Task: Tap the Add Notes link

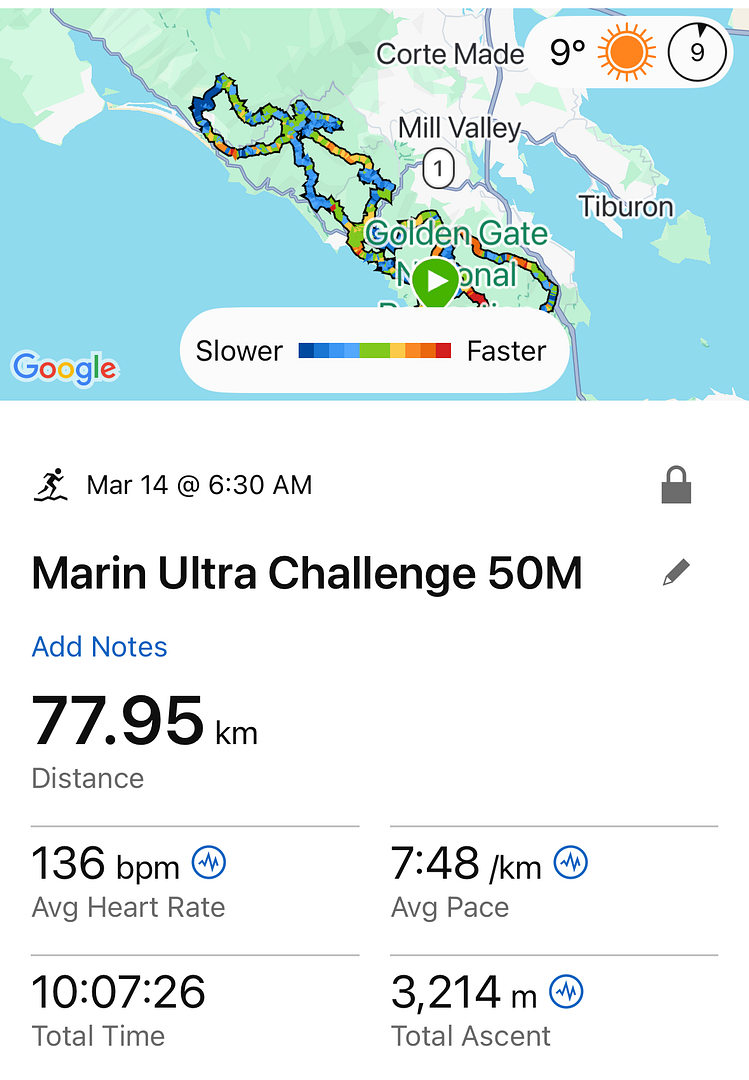Action: 100,647
